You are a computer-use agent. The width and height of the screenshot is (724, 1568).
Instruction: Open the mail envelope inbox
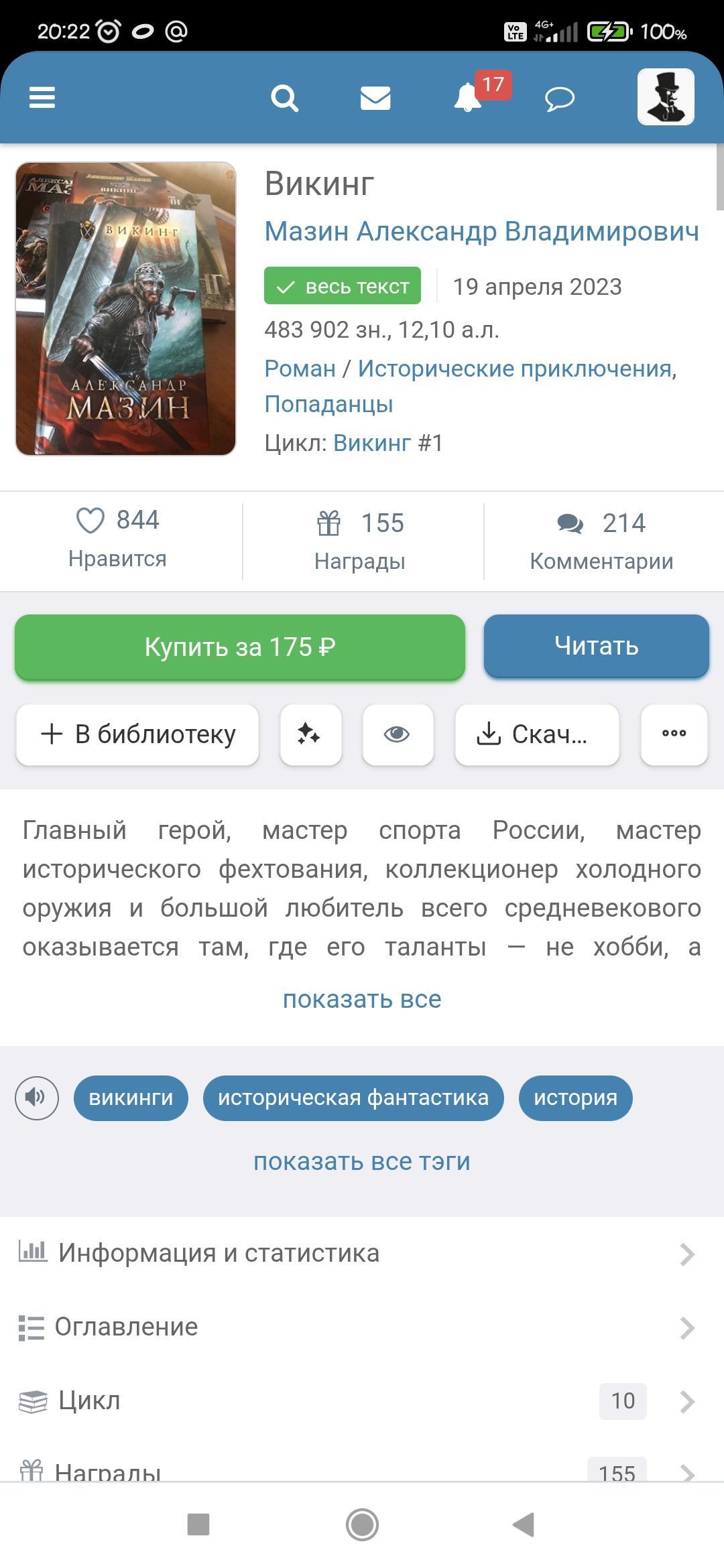pyautogui.click(x=375, y=99)
